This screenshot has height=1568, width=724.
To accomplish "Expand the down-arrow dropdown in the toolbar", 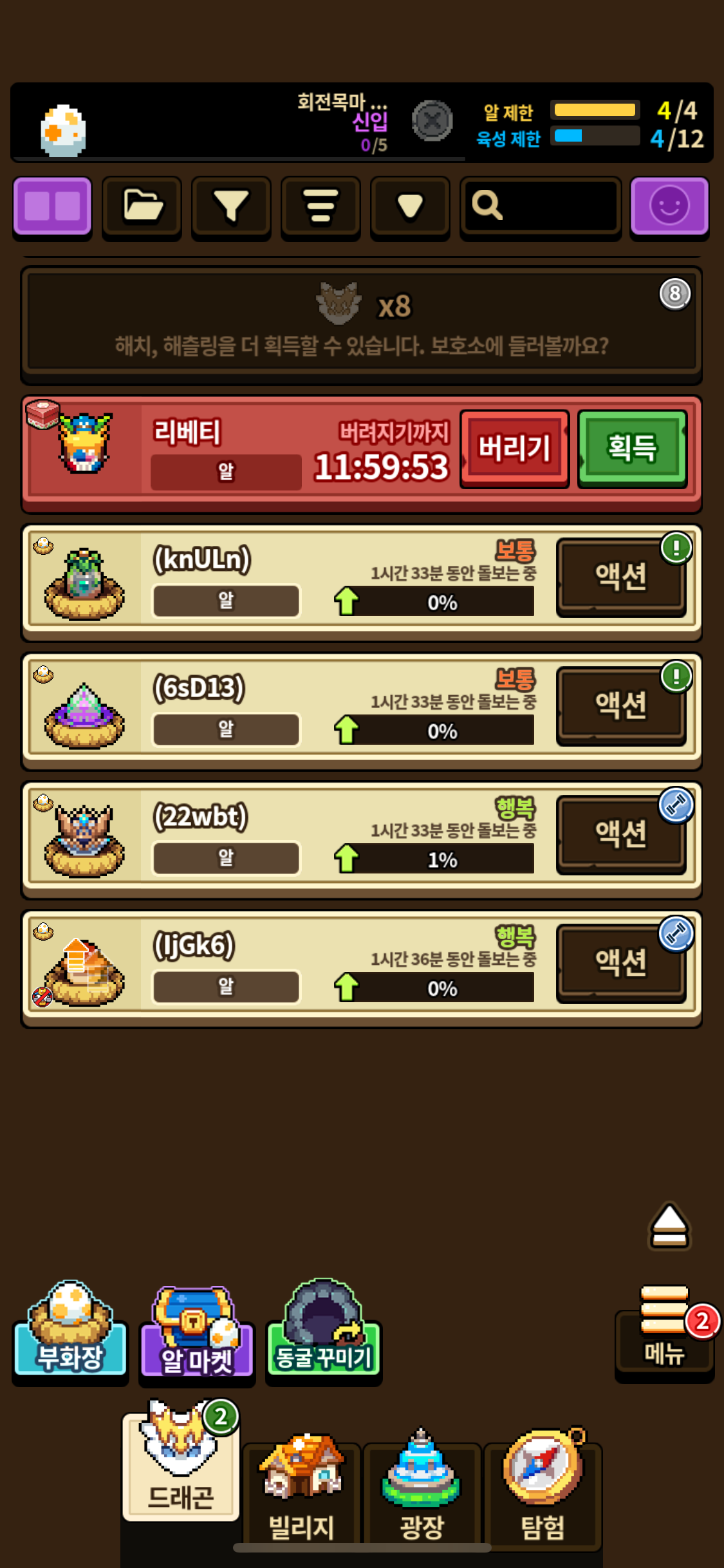I will tap(410, 206).
